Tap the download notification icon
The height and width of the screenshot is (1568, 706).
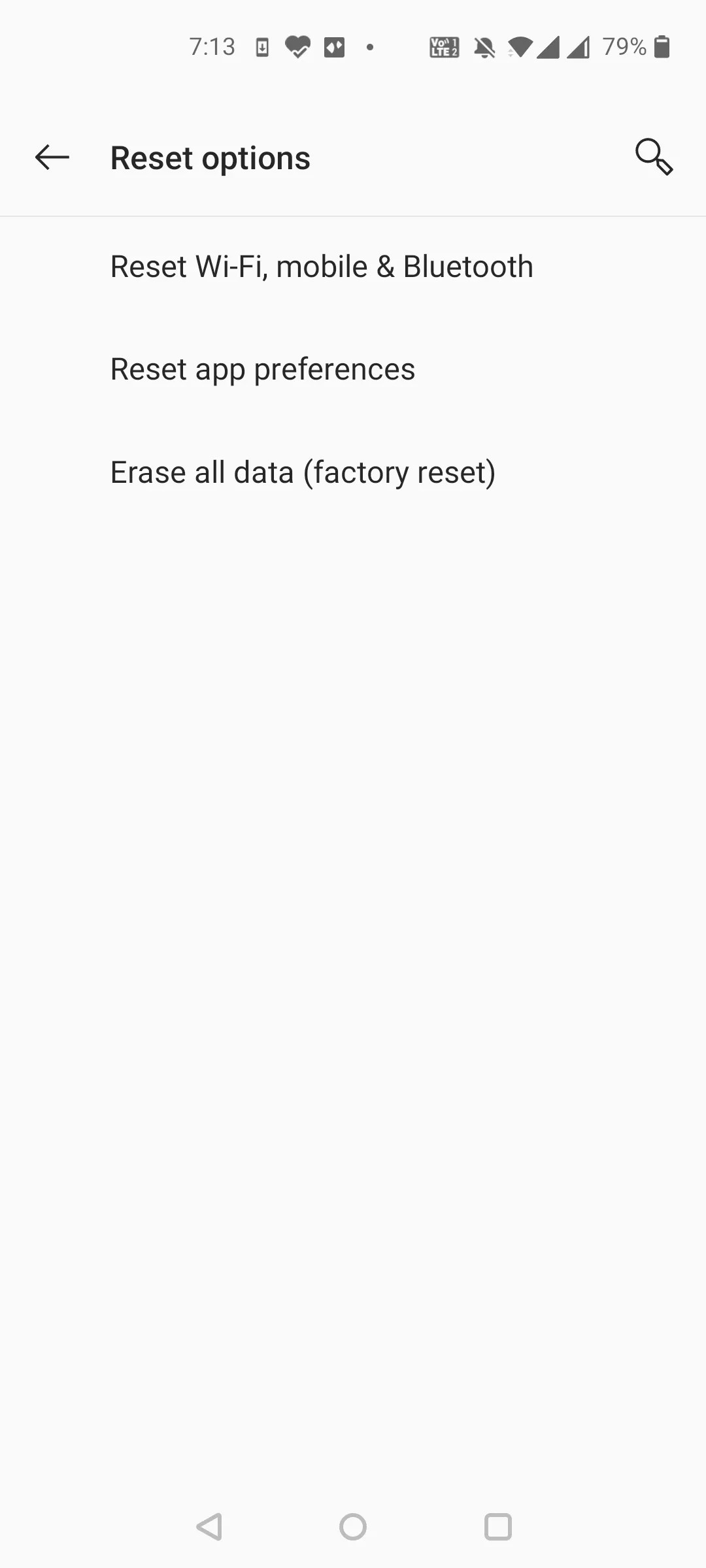pos(262,46)
